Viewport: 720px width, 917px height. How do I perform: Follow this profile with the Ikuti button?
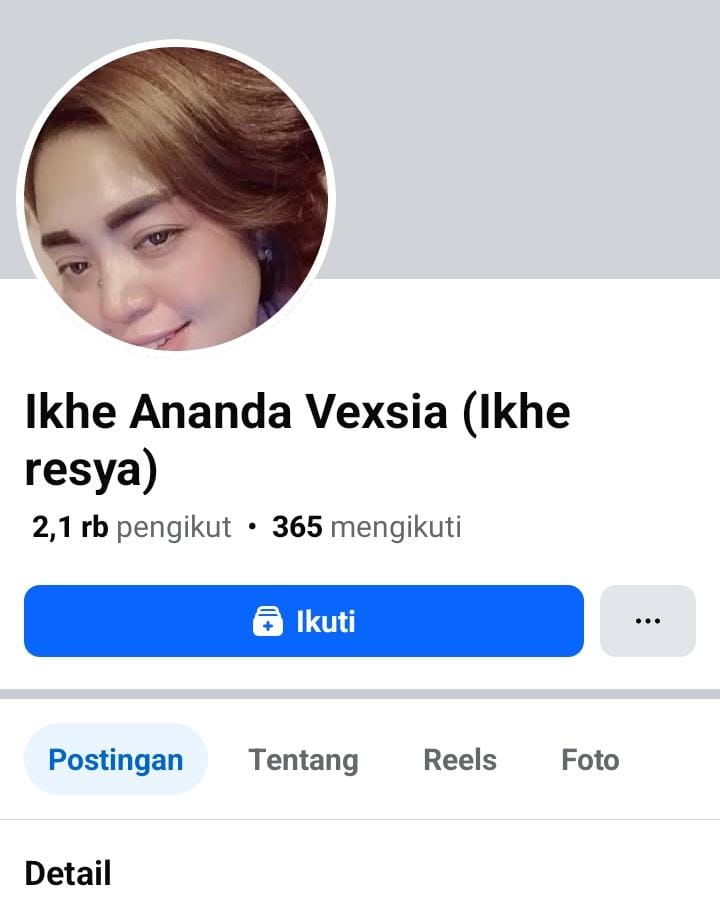(303, 621)
